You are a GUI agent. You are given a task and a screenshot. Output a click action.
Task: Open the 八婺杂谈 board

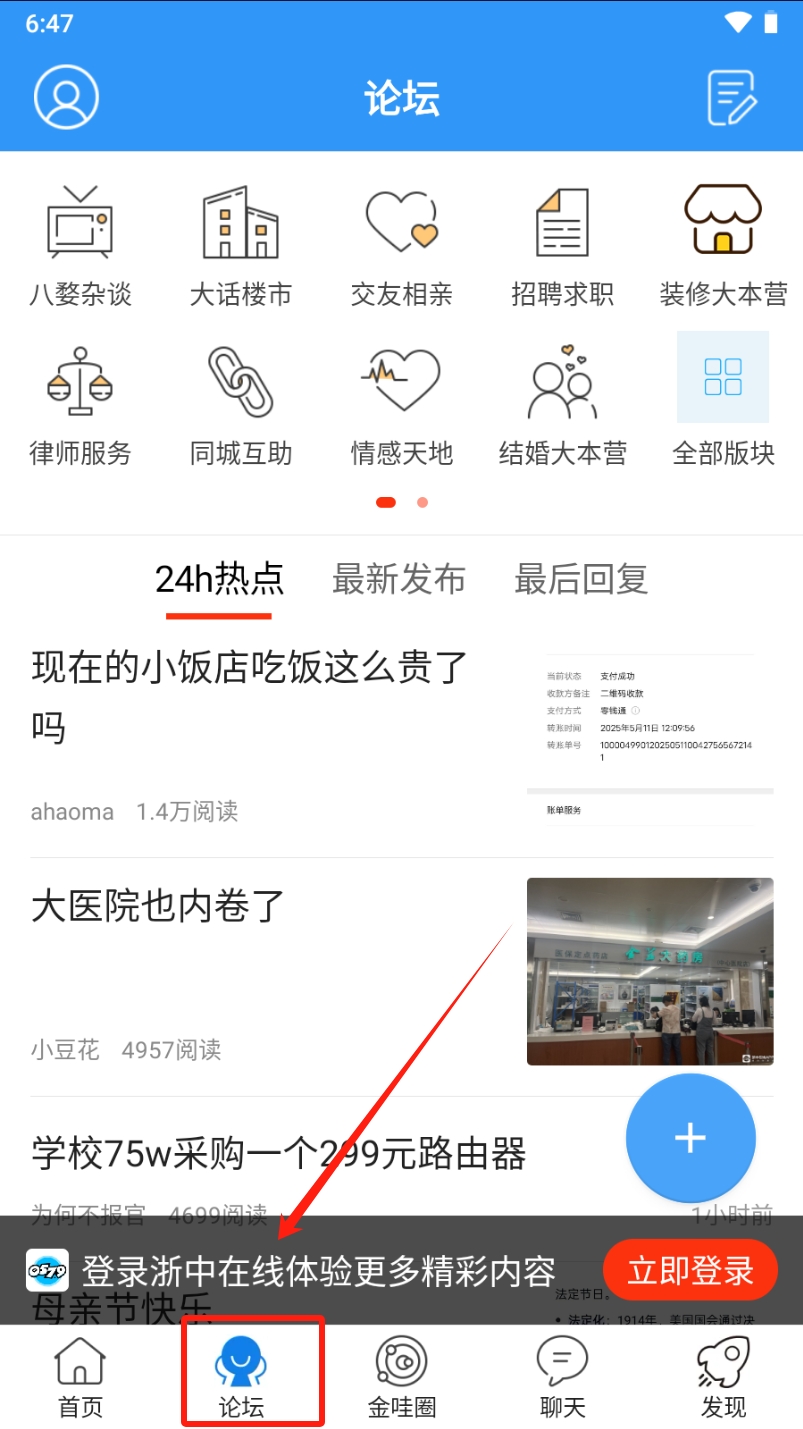click(x=80, y=246)
